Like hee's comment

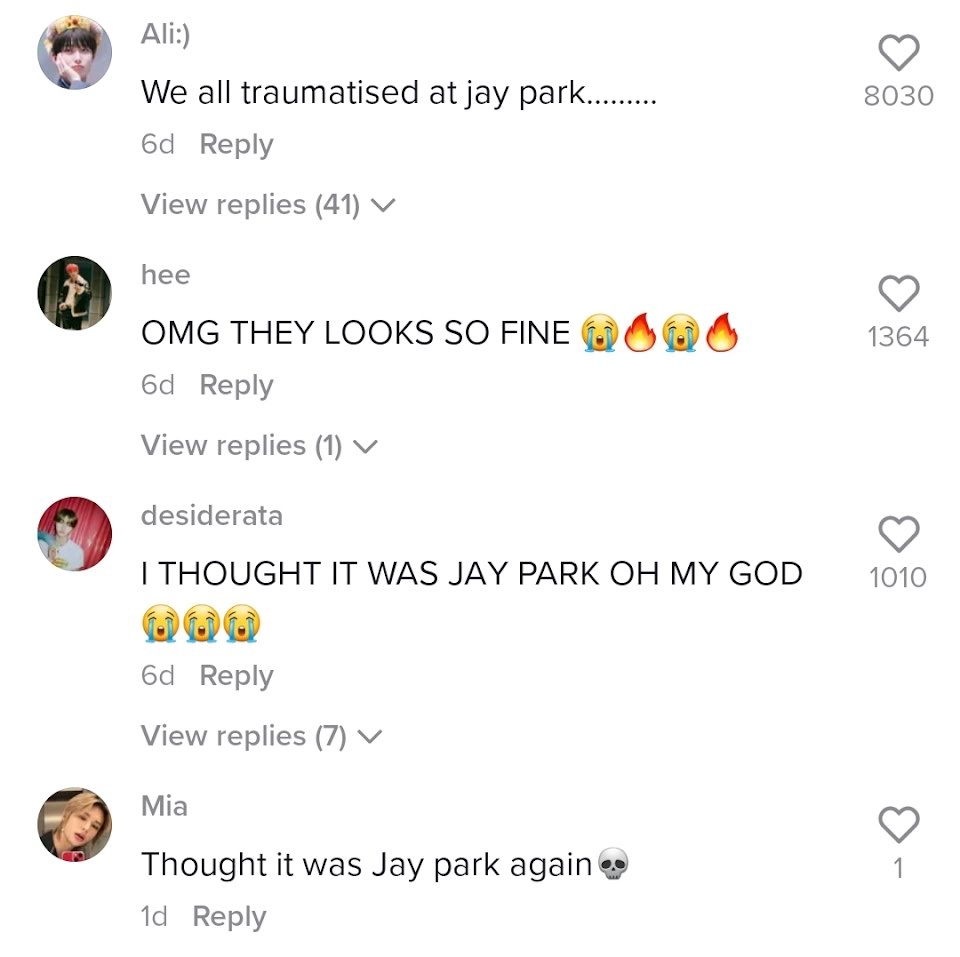[898, 293]
